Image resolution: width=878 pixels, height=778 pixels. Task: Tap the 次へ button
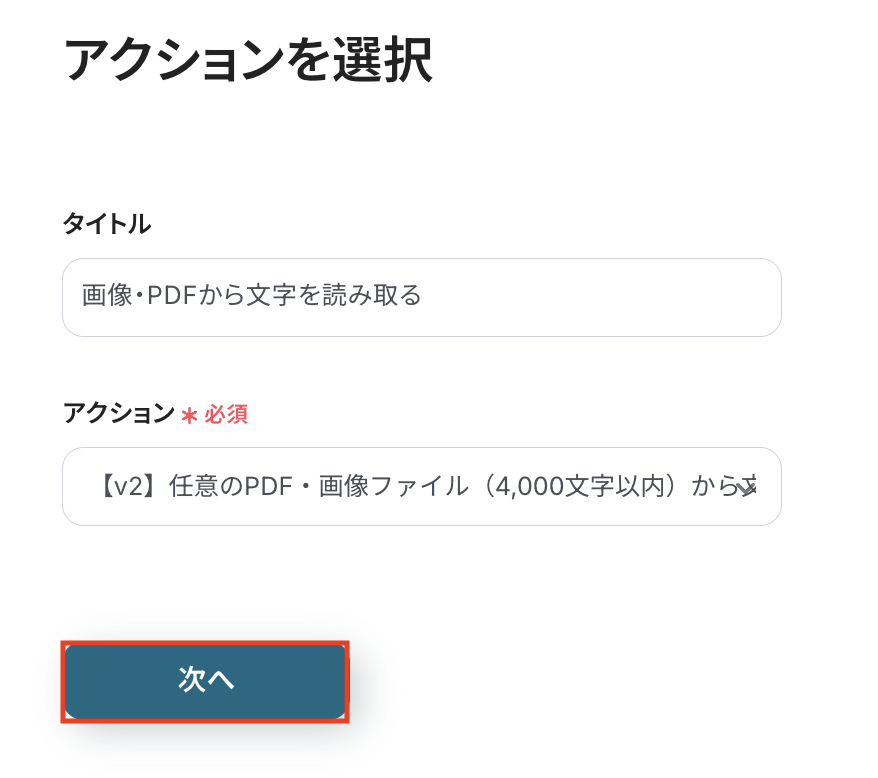205,681
